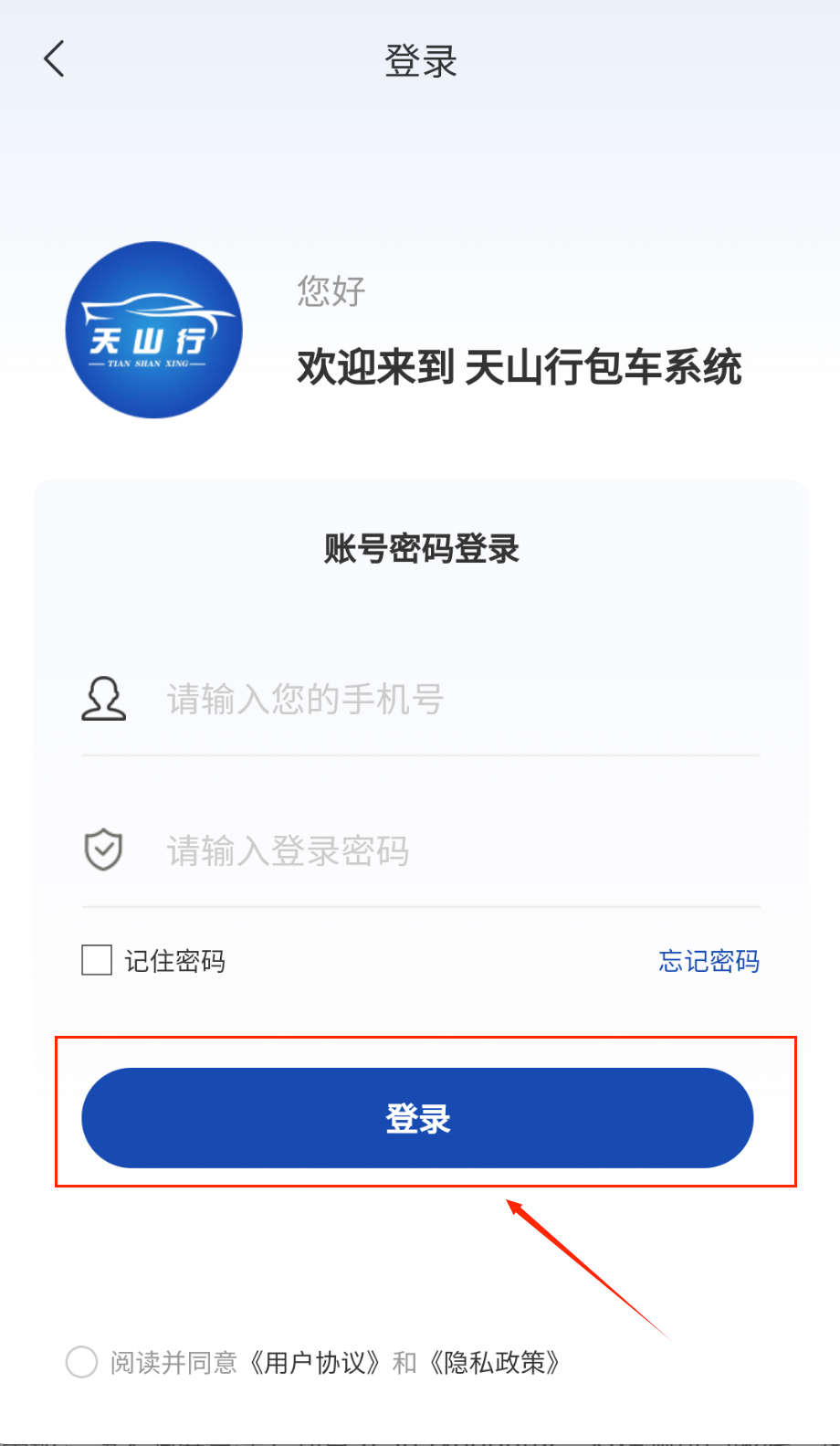Open the 《用户协议》 user agreement
The image size is (840, 1446).
[314, 1363]
